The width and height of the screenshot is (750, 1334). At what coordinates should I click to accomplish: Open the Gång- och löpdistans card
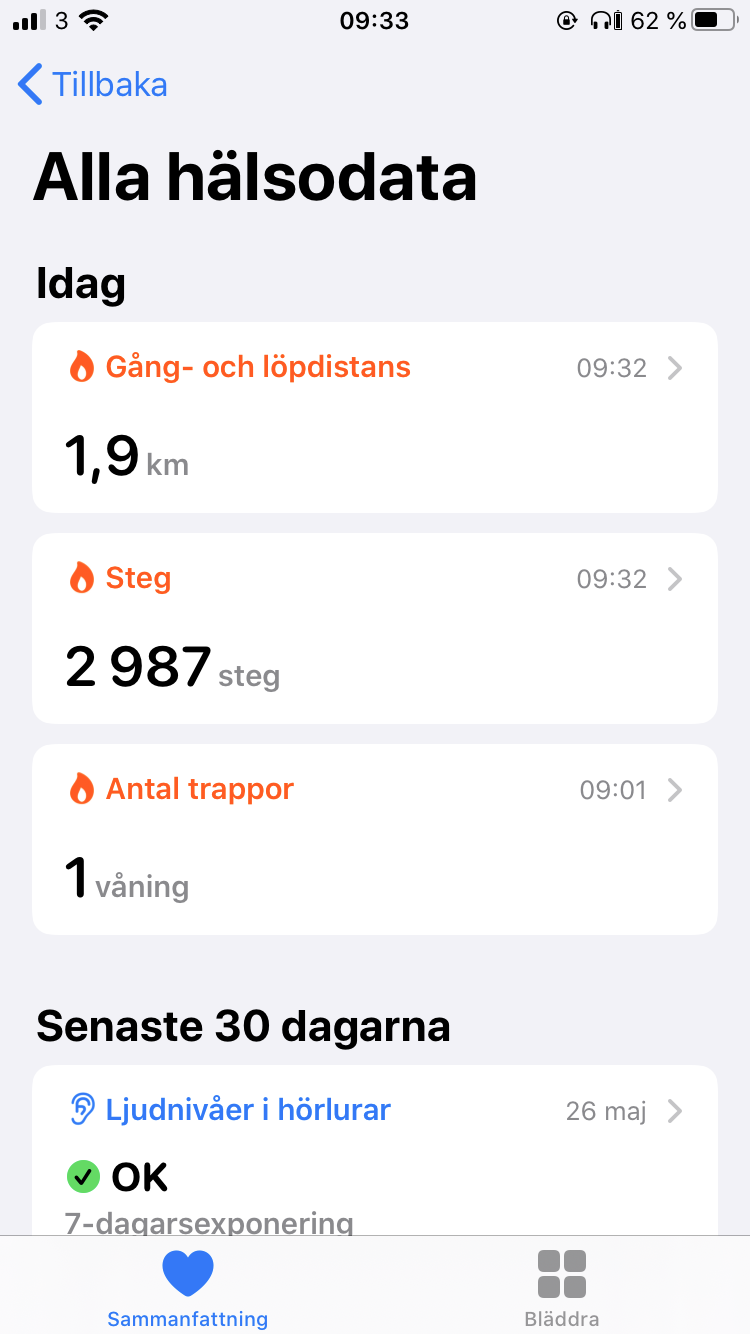click(x=375, y=417)
